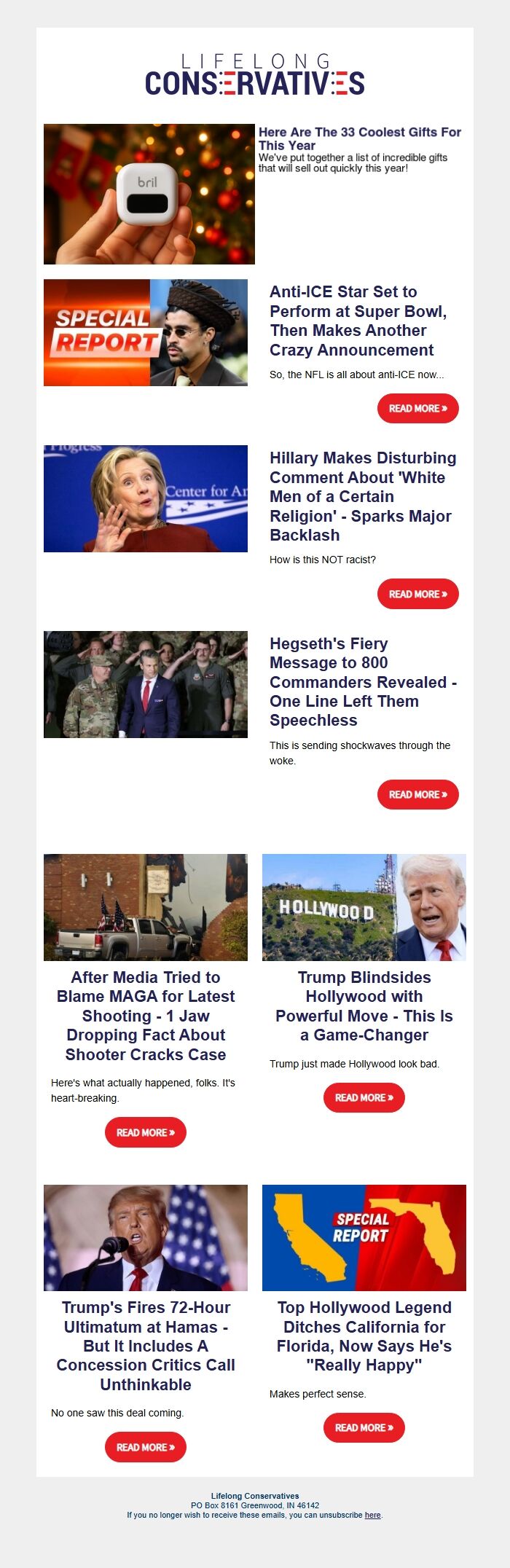Open the pickup truck shooting image
Image resolution: width=510 pixels, height=1568 pixels.
tap(146, 907)
